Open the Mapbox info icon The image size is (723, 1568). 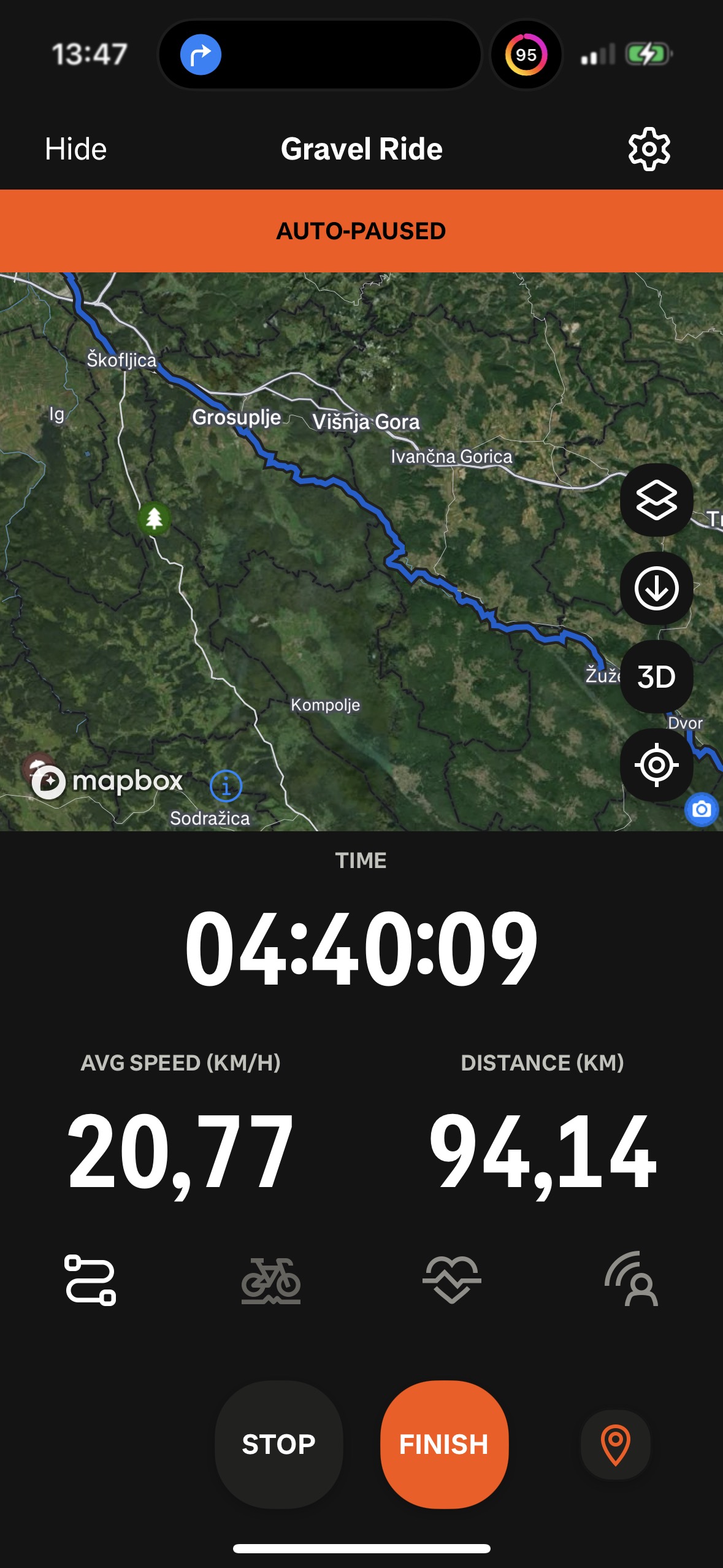pos(226,786)
